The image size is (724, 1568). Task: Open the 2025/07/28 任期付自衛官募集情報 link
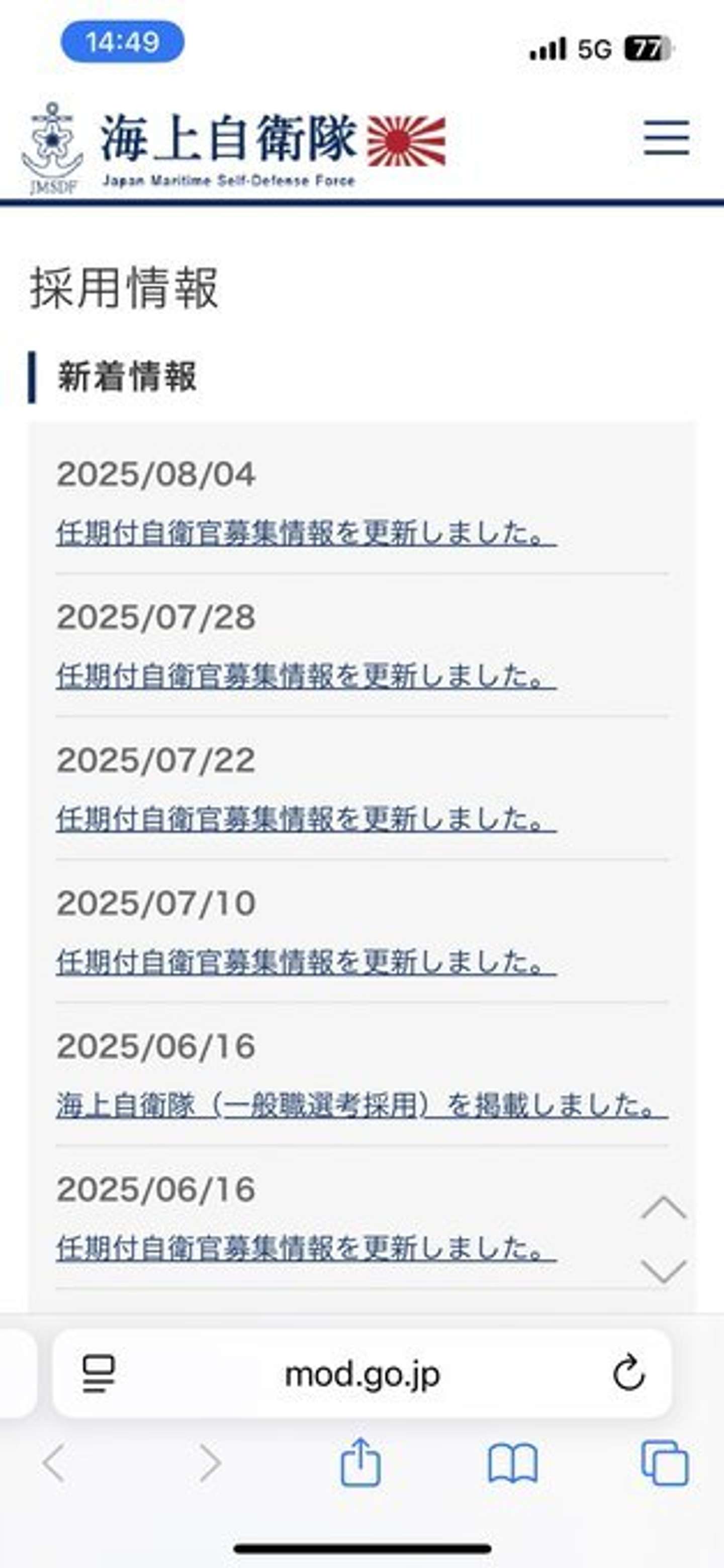pyautogui.click(x=305, y=676)
